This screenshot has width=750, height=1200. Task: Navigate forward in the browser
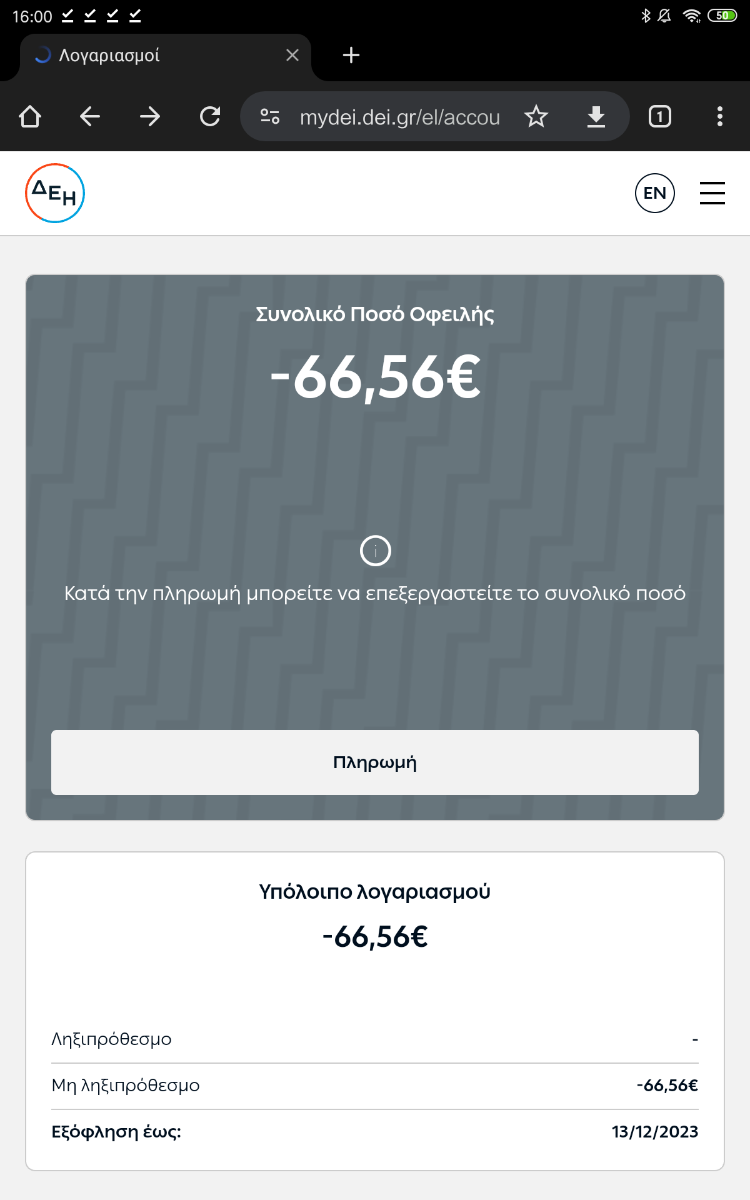click(x=150, y=117)
